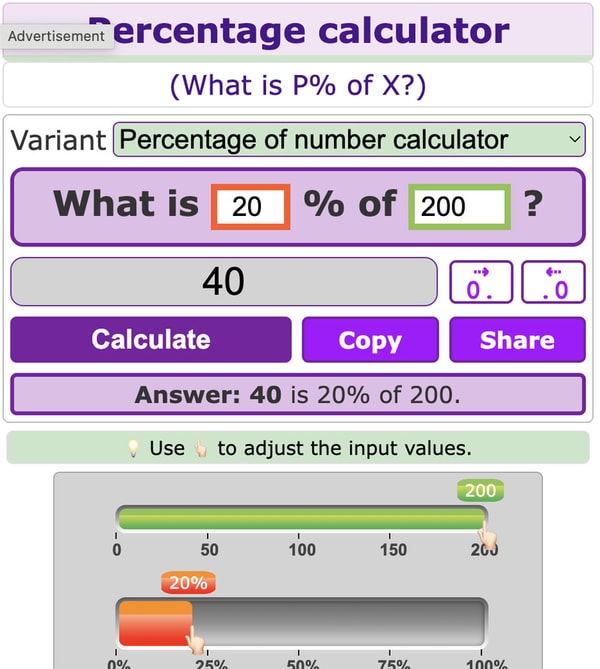The width and height of the screenshot is (600, 669).
Task: Increase decimal places with right-arrow button
Action: click(x=481, y=282)
